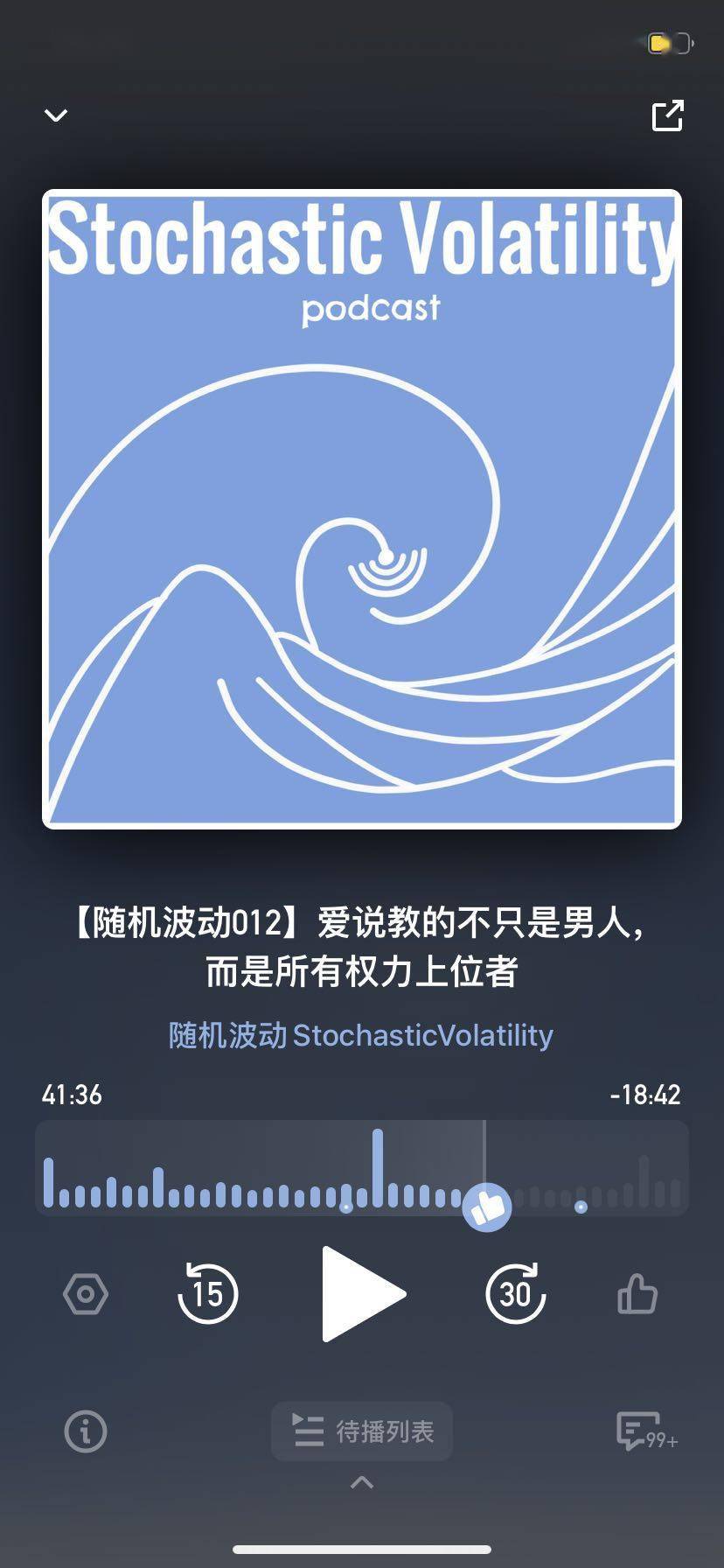Collapse the player with the down chevron
The image size is (724, 1568).
click(x=56, y=115)
